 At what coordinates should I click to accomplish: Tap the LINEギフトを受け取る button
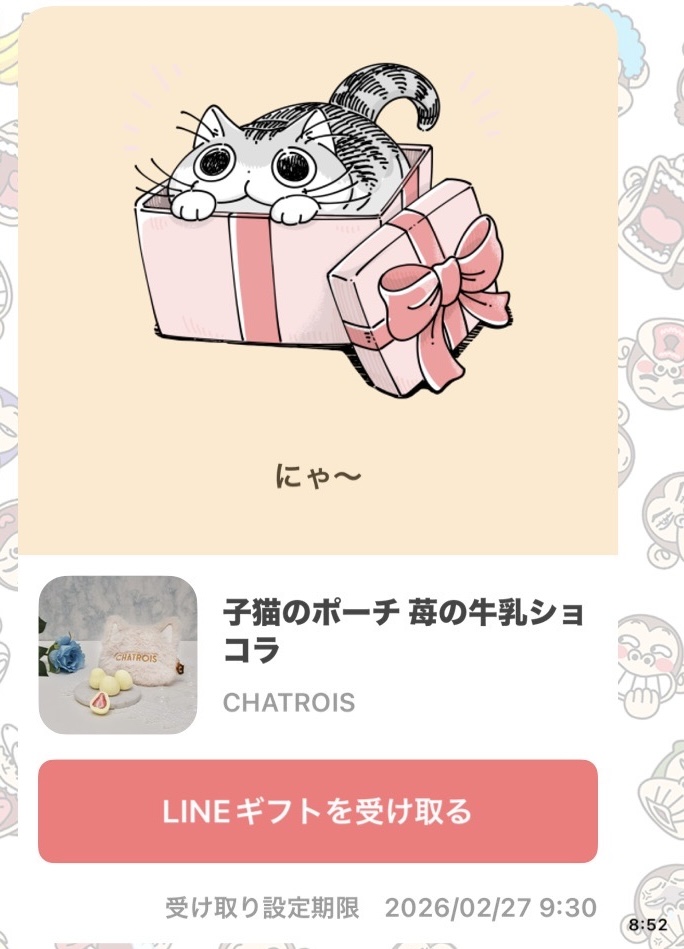(317, 811)
